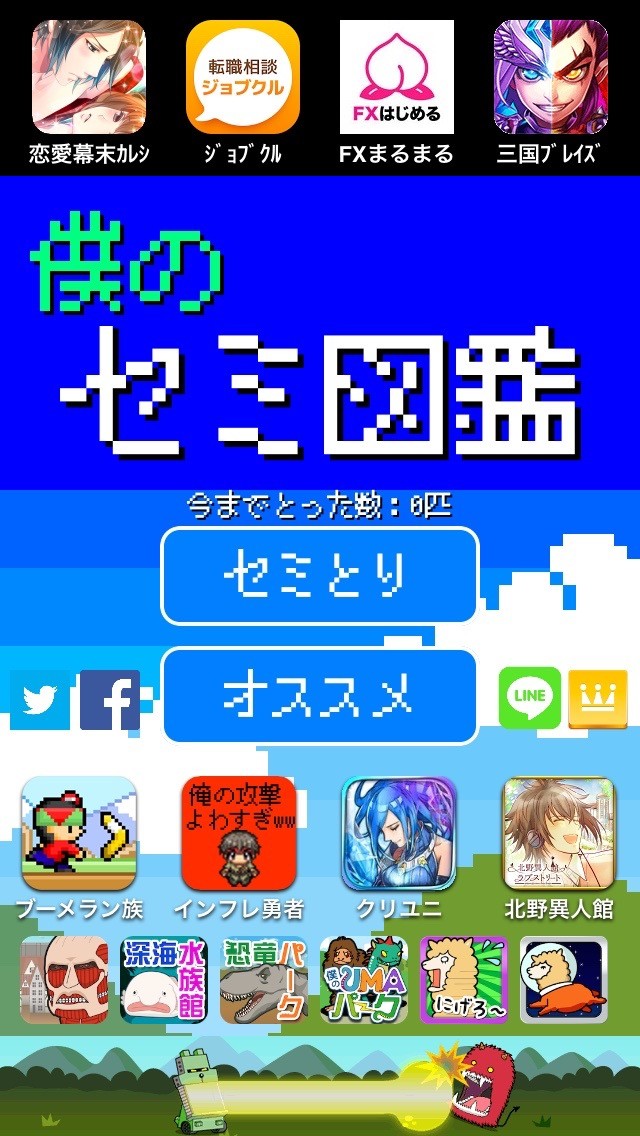Start the セミとり game
This screenshot has height=1136, width=640.
pyautogui.click(x=319, y=575)
